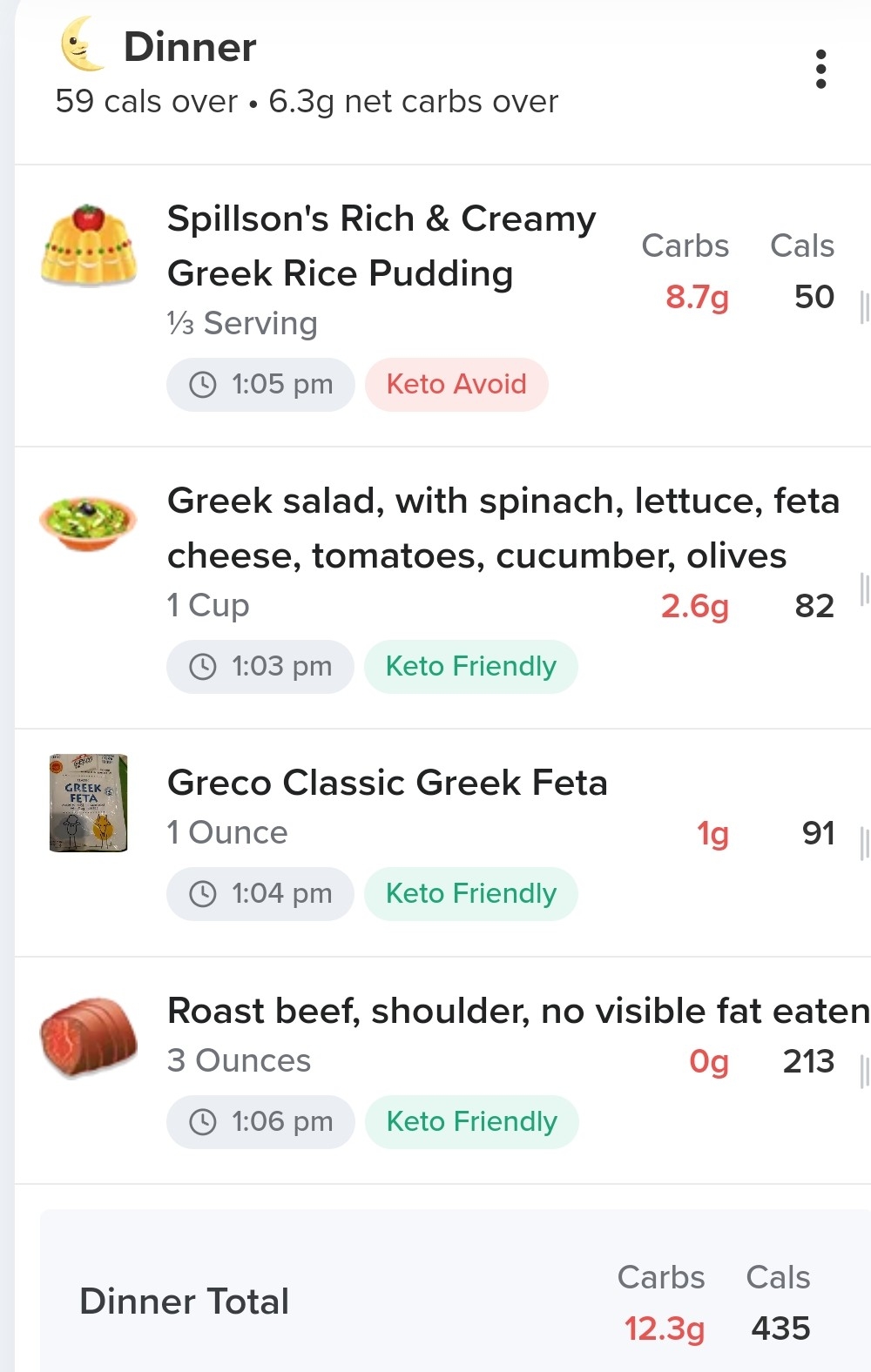This screenshot has height=1372, width=871.
Task: Open the Roast beef shoulder entry
Action: click(517, 1012)
